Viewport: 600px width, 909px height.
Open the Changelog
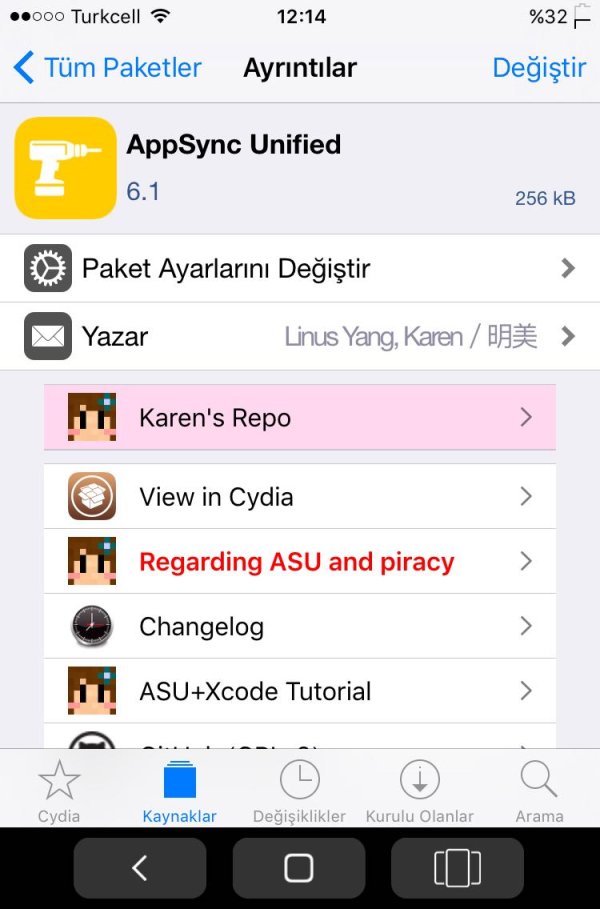click(x=300, y=626)
